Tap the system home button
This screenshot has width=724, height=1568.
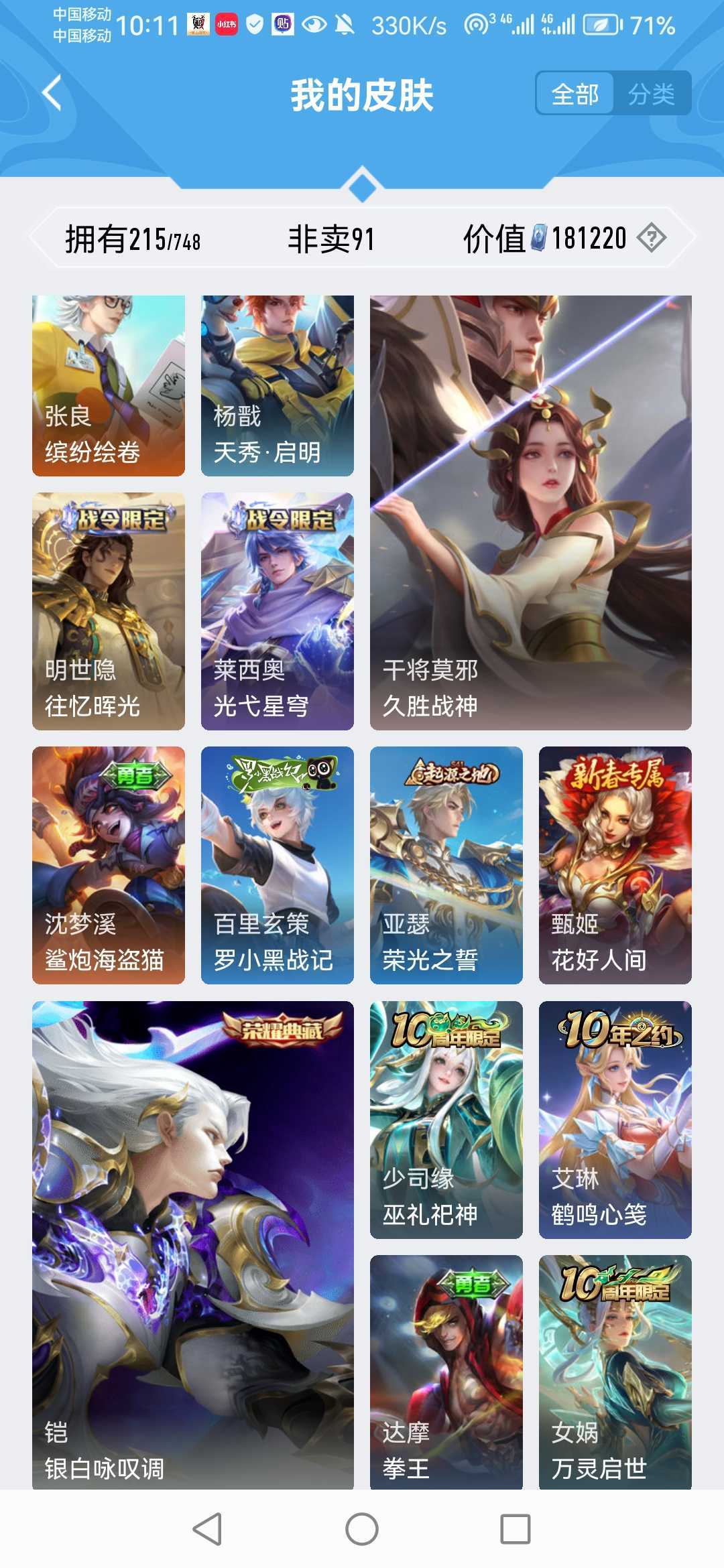coord(362,1529)
